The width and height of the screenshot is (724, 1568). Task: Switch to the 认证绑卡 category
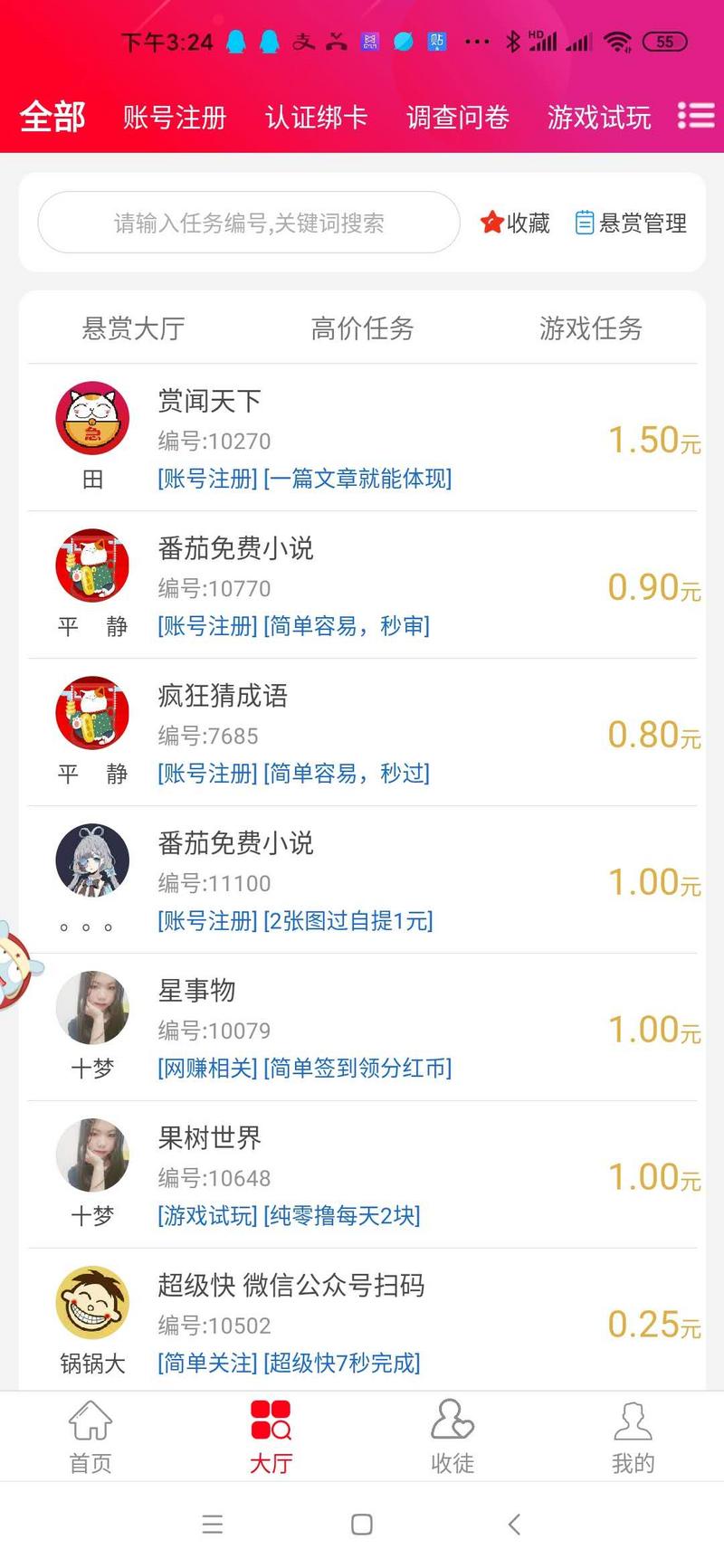pyautogui.click(x=316, y=118)
